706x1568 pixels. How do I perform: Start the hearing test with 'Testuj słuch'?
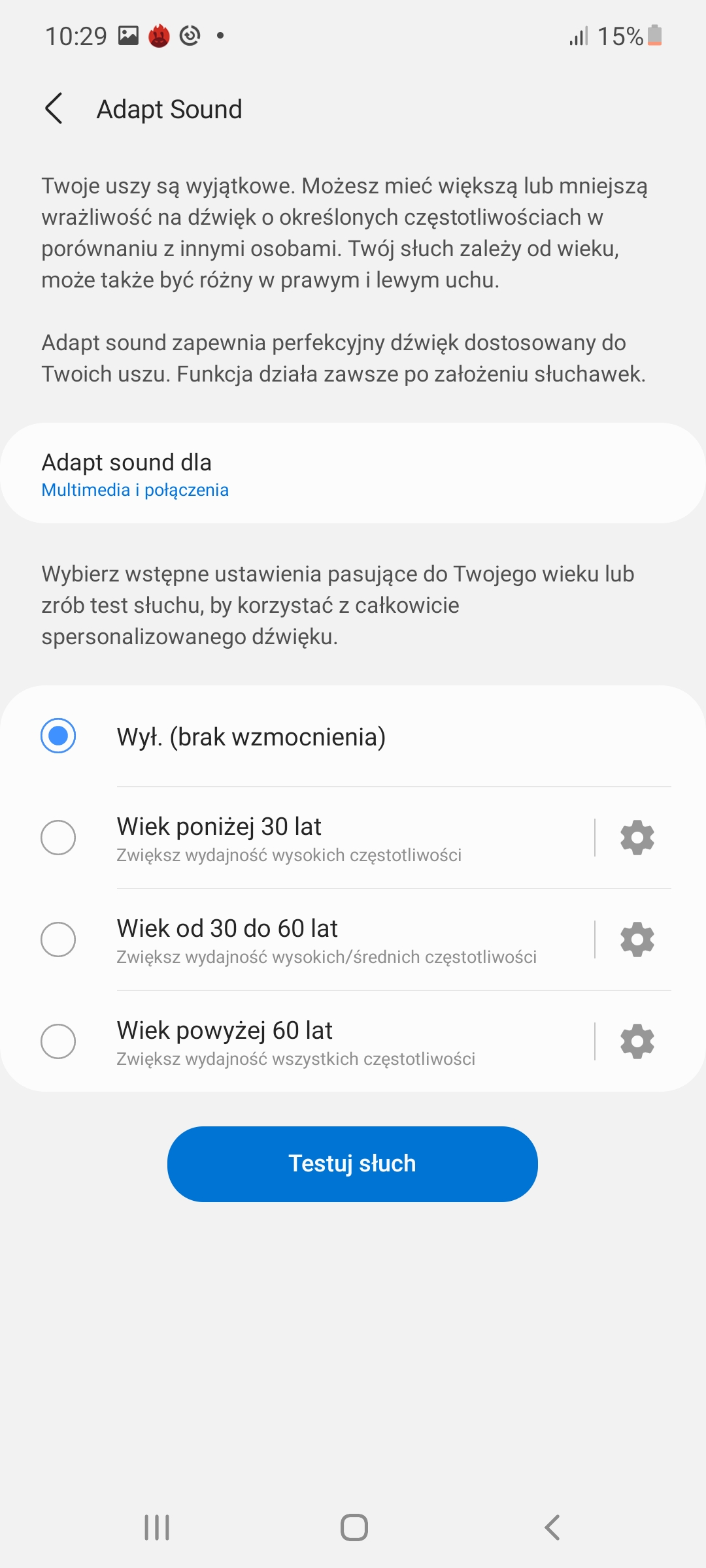click(x=352, y=1164)
